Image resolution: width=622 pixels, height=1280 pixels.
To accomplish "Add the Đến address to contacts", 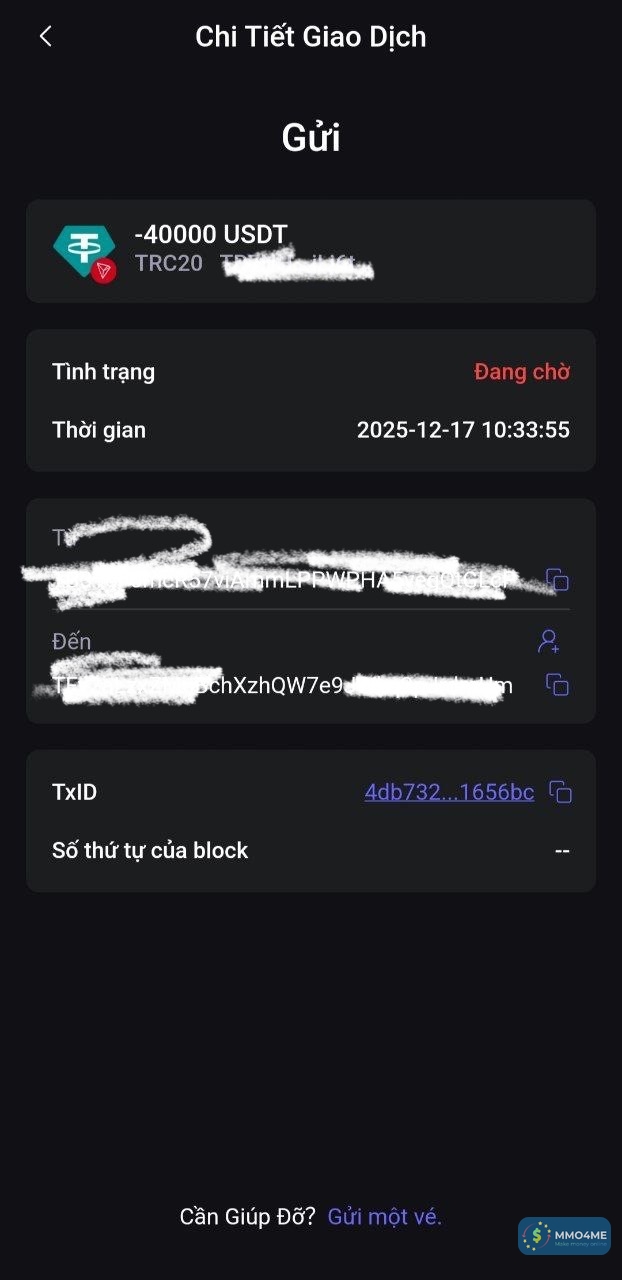I will 548,641.
